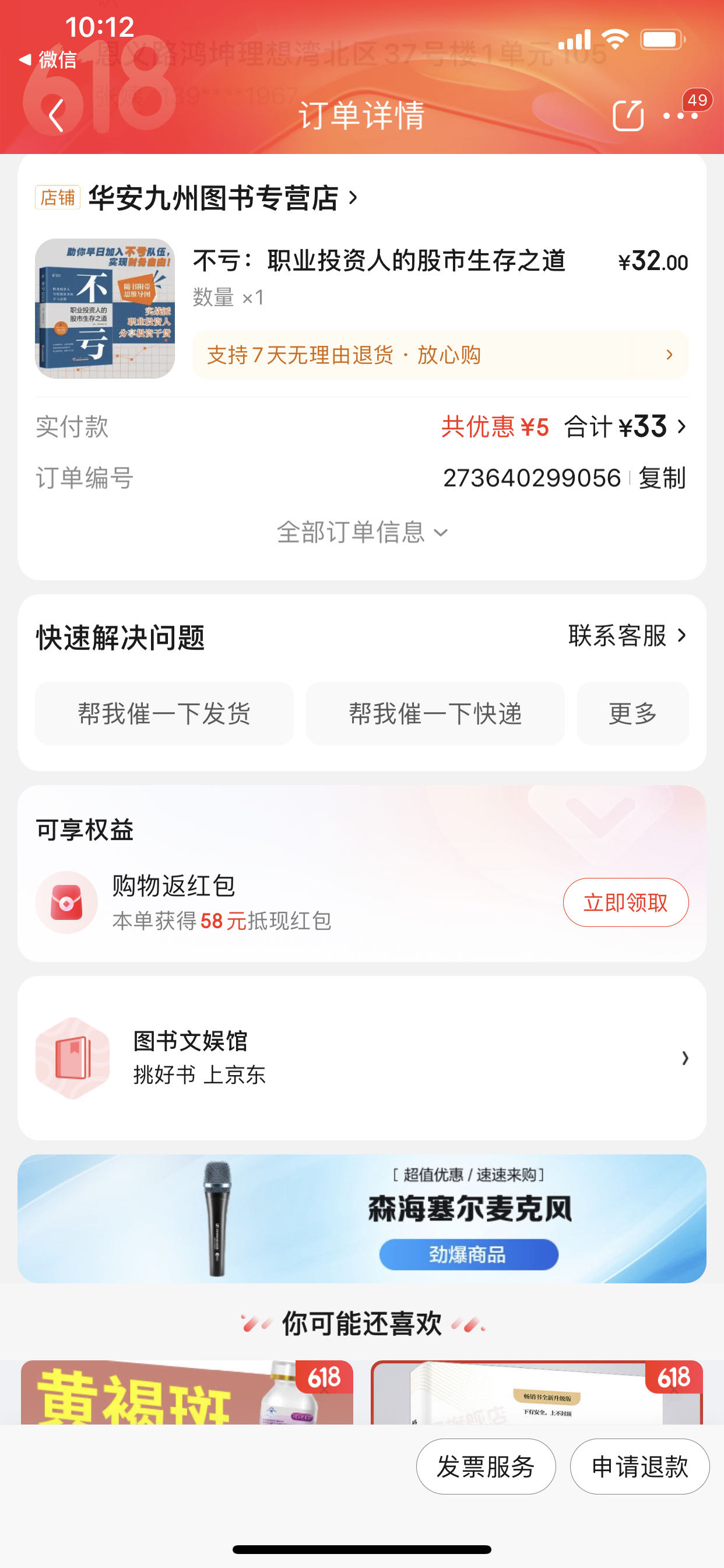View the 7天无理由退货 policy details

point(440,355)
